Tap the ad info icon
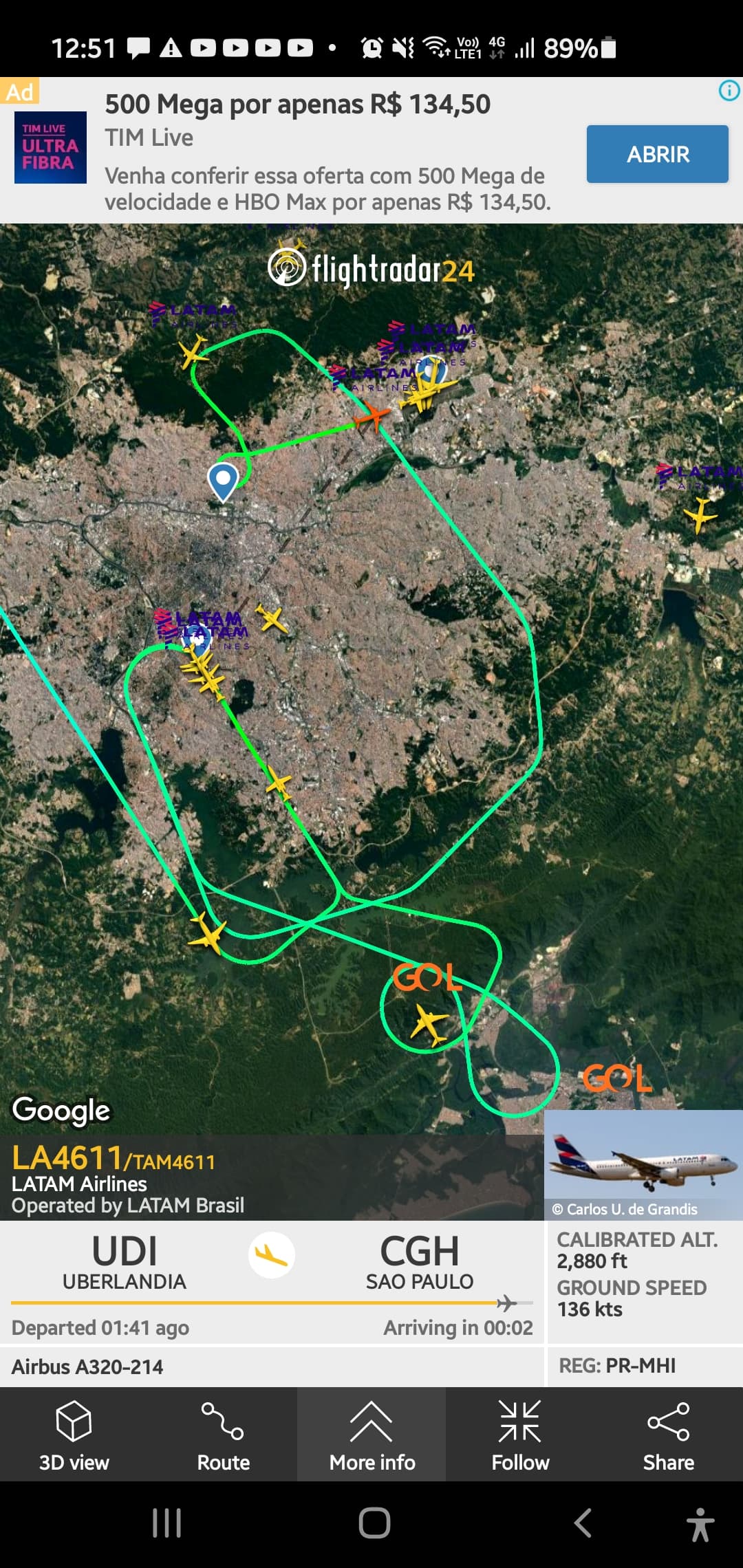 (729, 91)
